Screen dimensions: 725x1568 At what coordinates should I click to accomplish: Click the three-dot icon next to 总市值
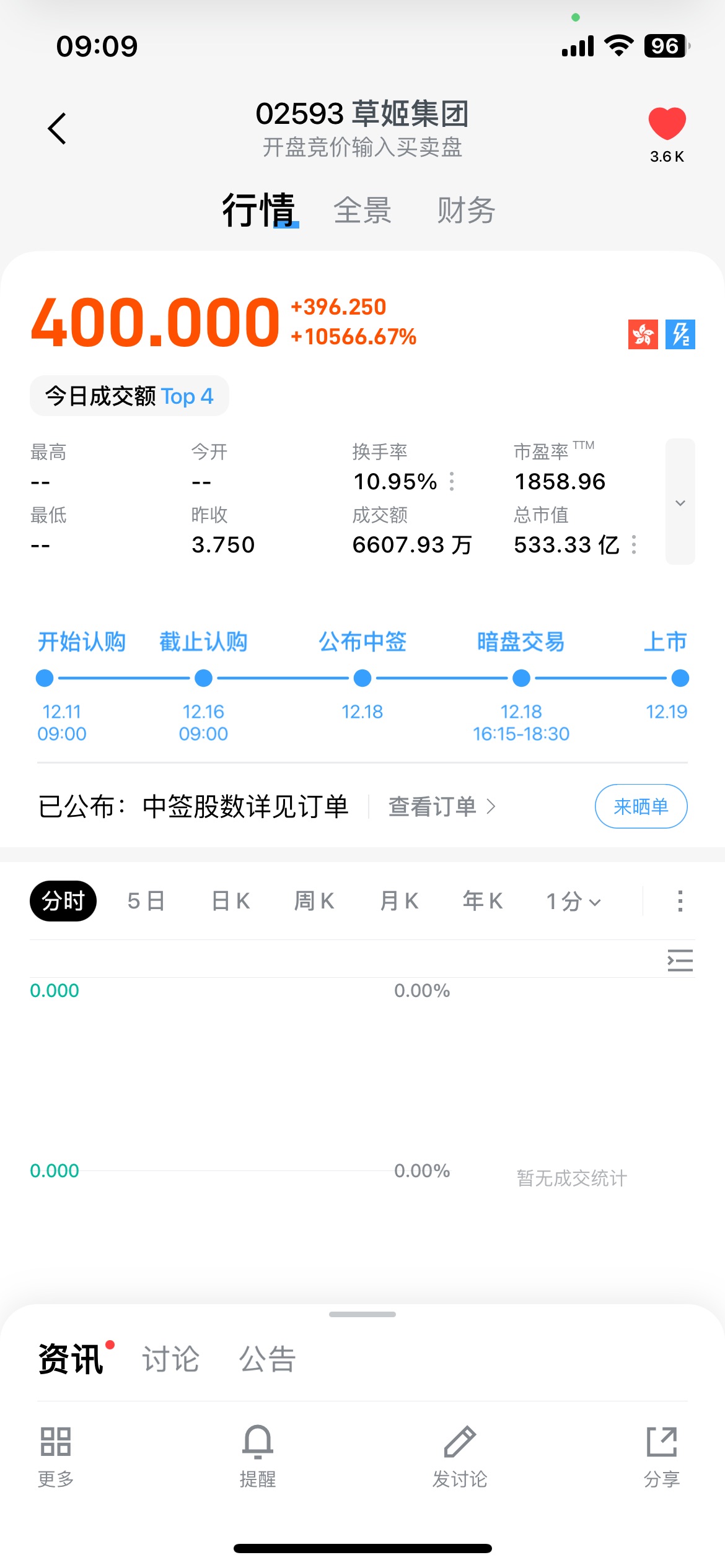coord(634,545)
